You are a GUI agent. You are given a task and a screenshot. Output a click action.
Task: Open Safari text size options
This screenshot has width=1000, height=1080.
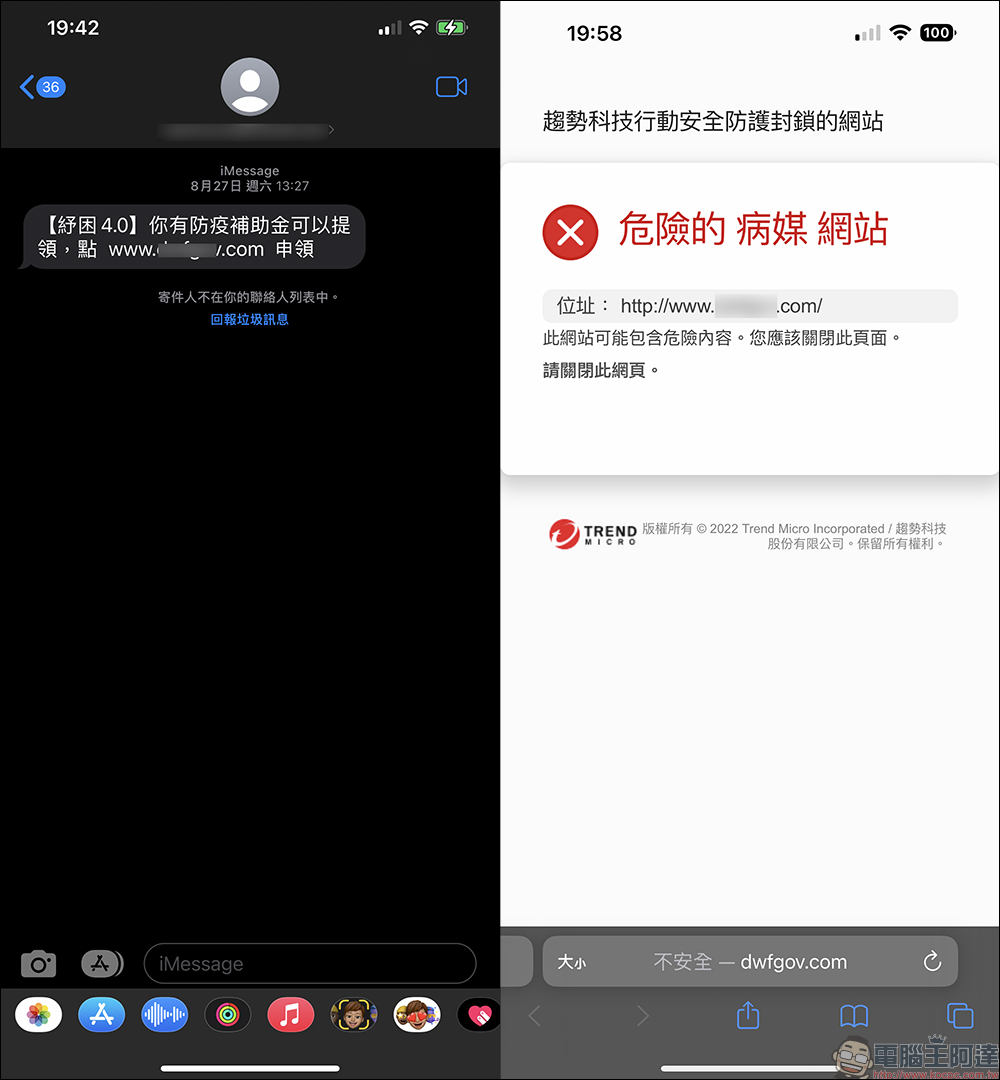coord(572,962)
